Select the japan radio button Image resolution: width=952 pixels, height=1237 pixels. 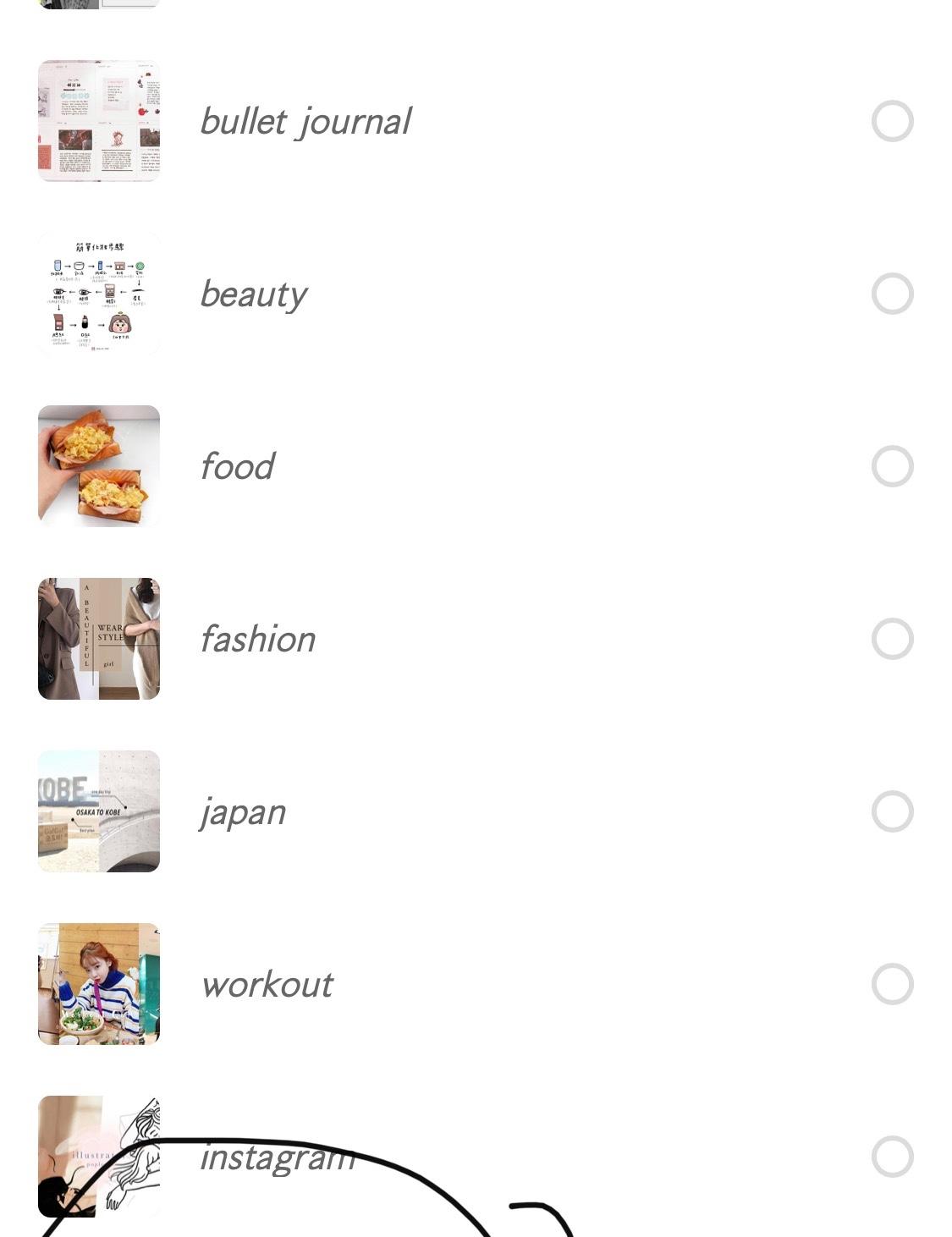(x=892, y=811)
